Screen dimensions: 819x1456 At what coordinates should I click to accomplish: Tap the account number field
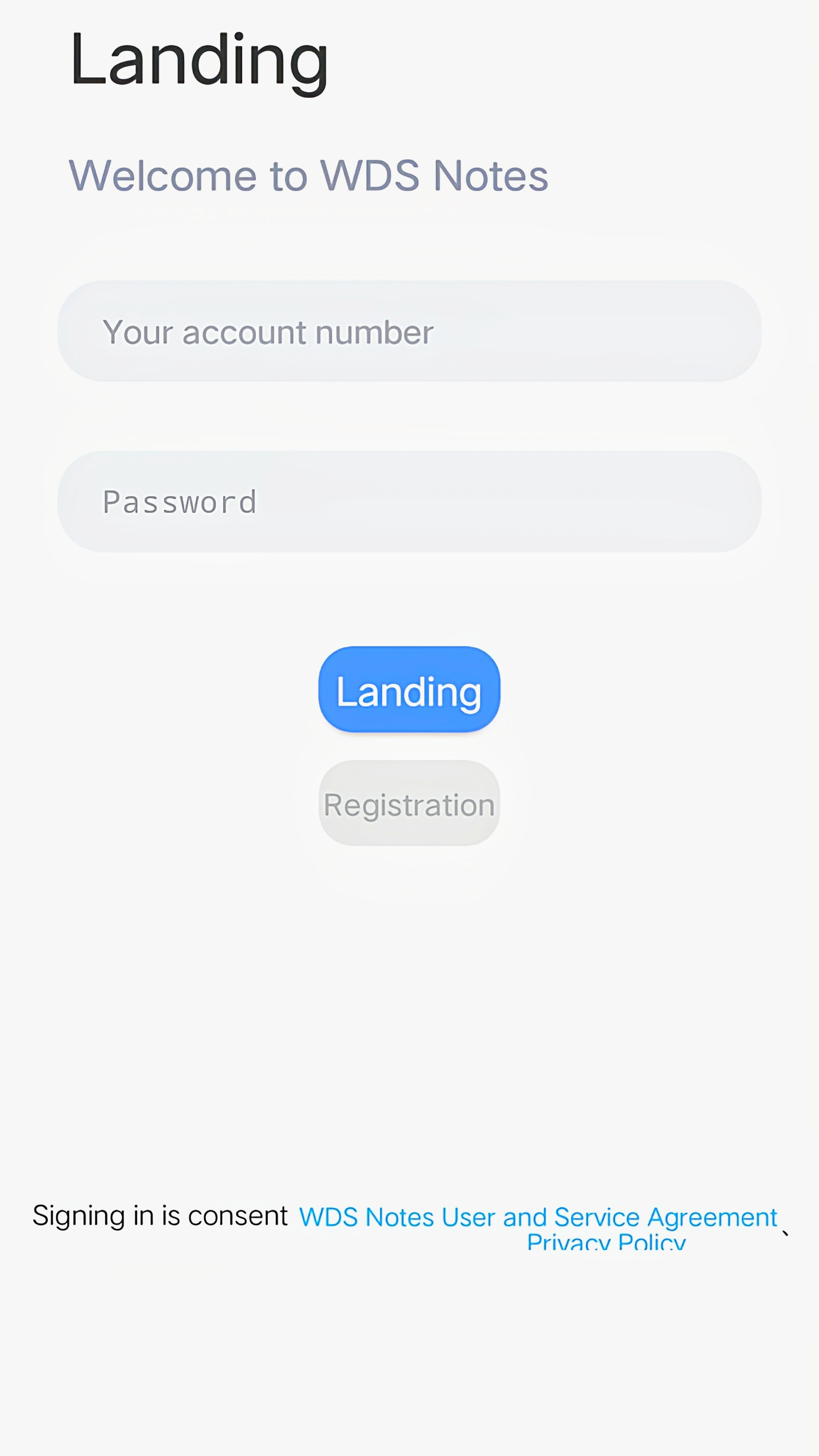point(409,331)
